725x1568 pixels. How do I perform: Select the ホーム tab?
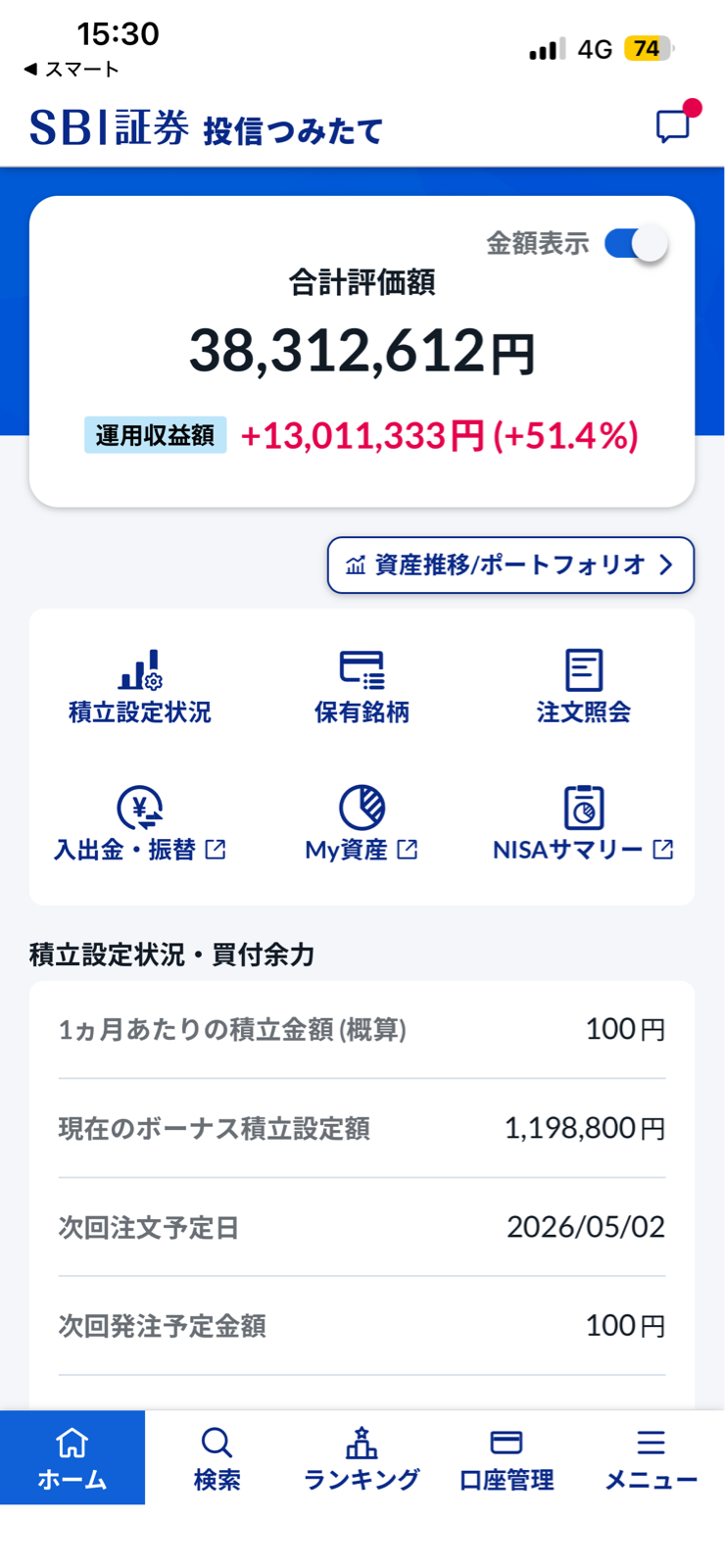pyautogui.click(x=72, y=1457)
